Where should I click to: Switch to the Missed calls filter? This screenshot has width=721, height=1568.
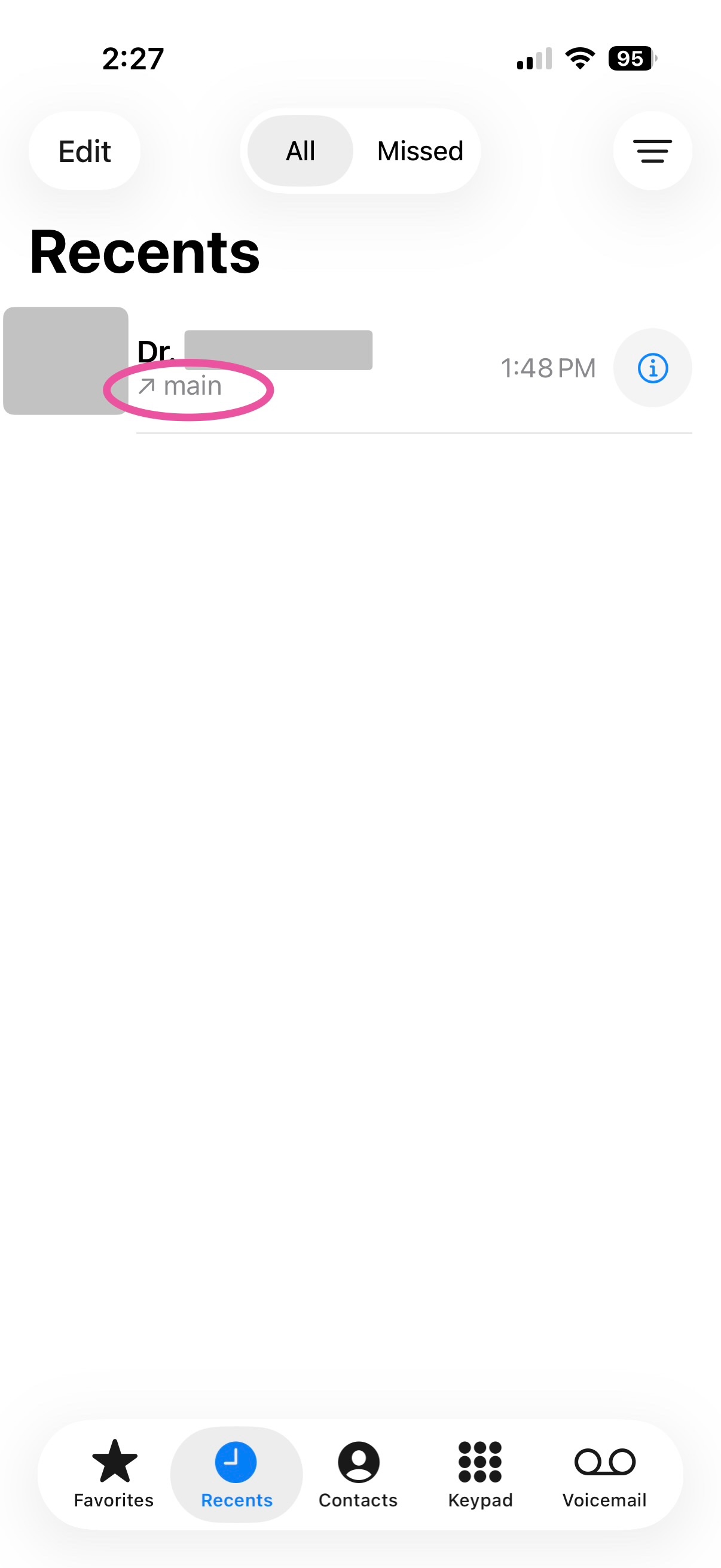pos(420,151)
